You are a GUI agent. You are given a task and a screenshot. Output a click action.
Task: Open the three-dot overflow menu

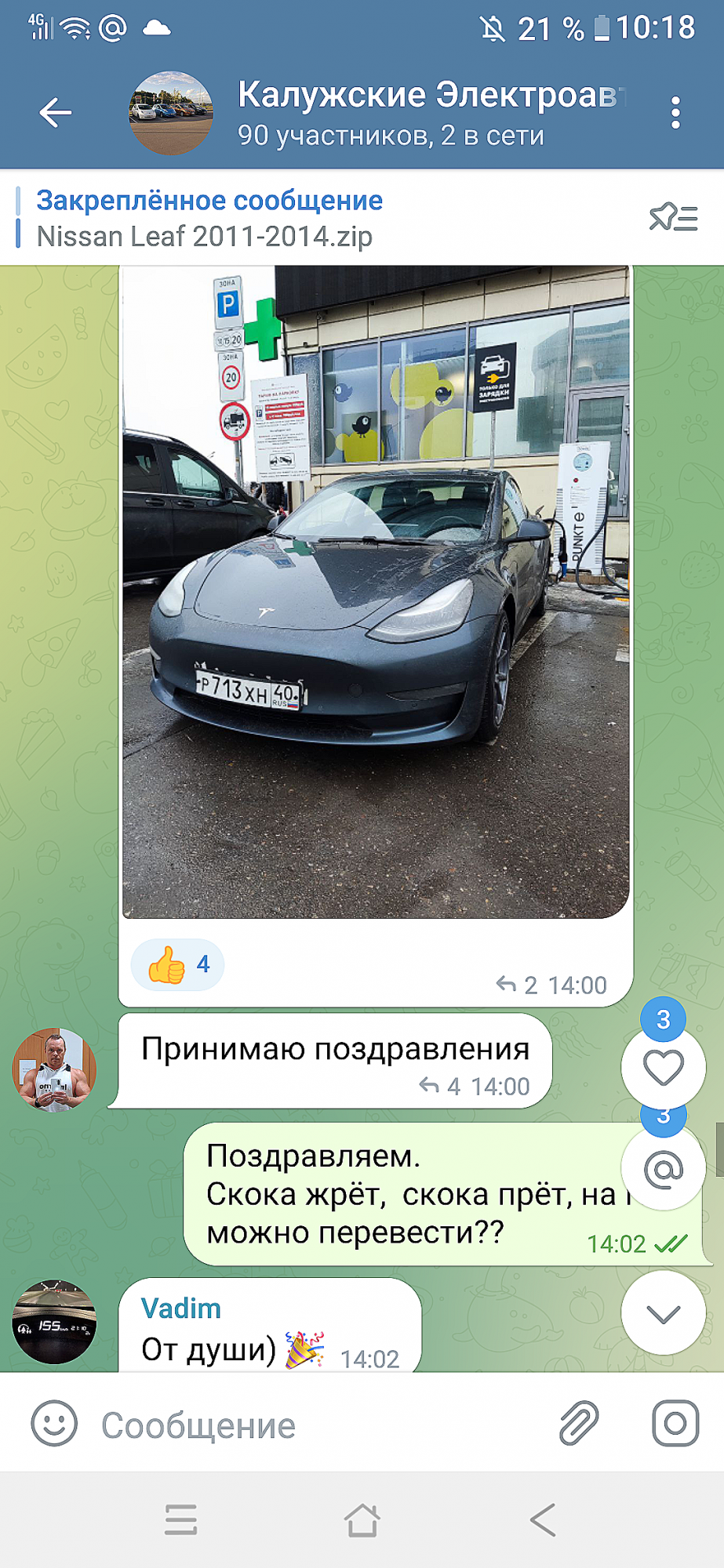tap(675, 113)
